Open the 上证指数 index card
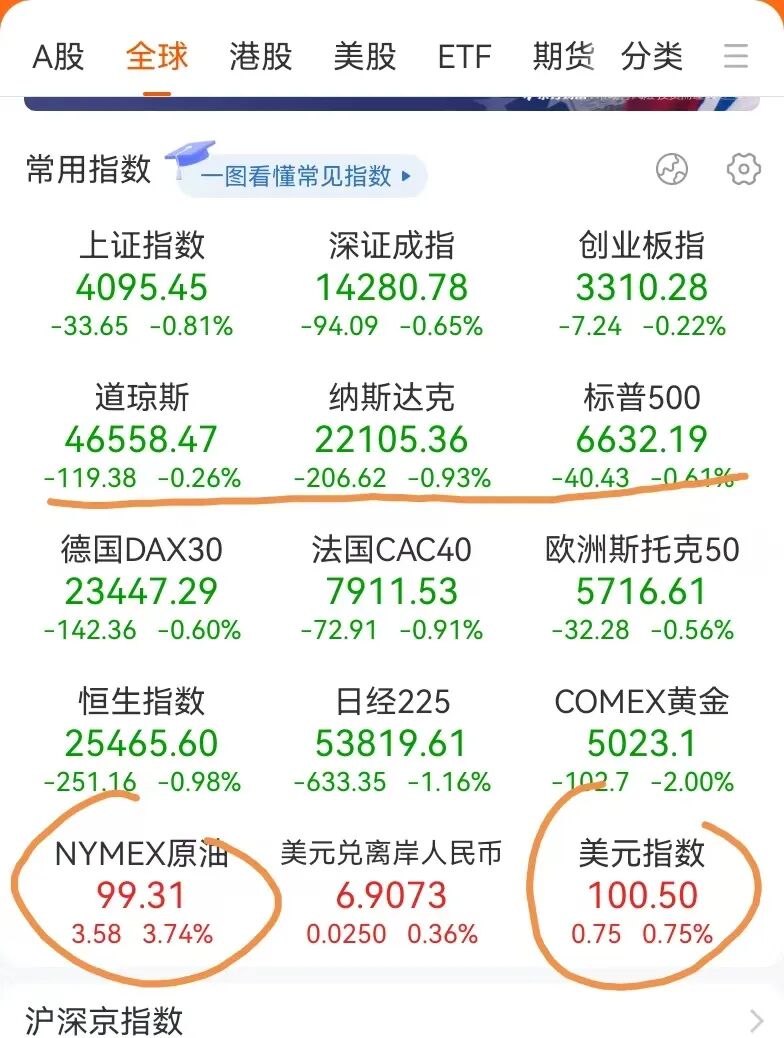The image size is (784, 1038). [142, 285]
